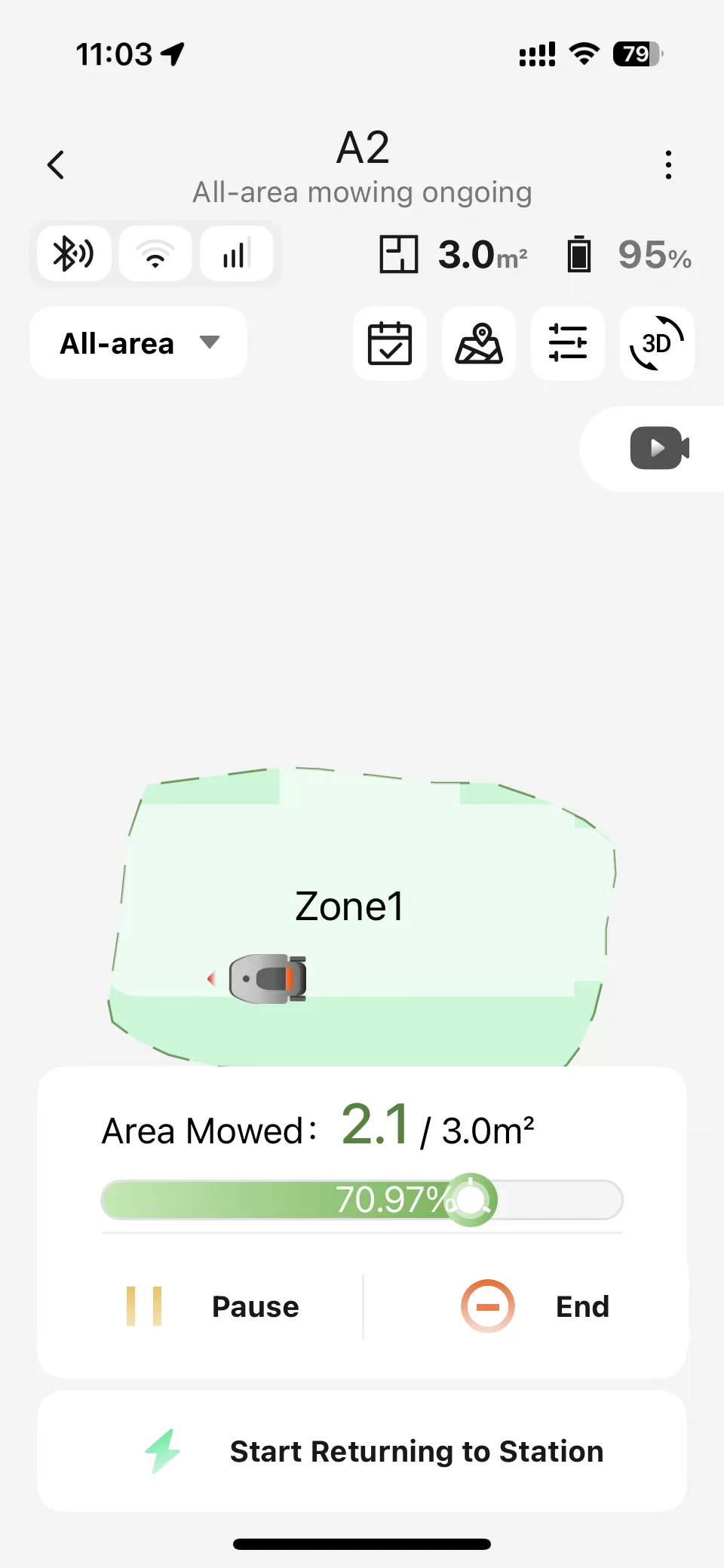Open the map editing tool
Screen dimensions: 724x1568
tap(479, 344)
